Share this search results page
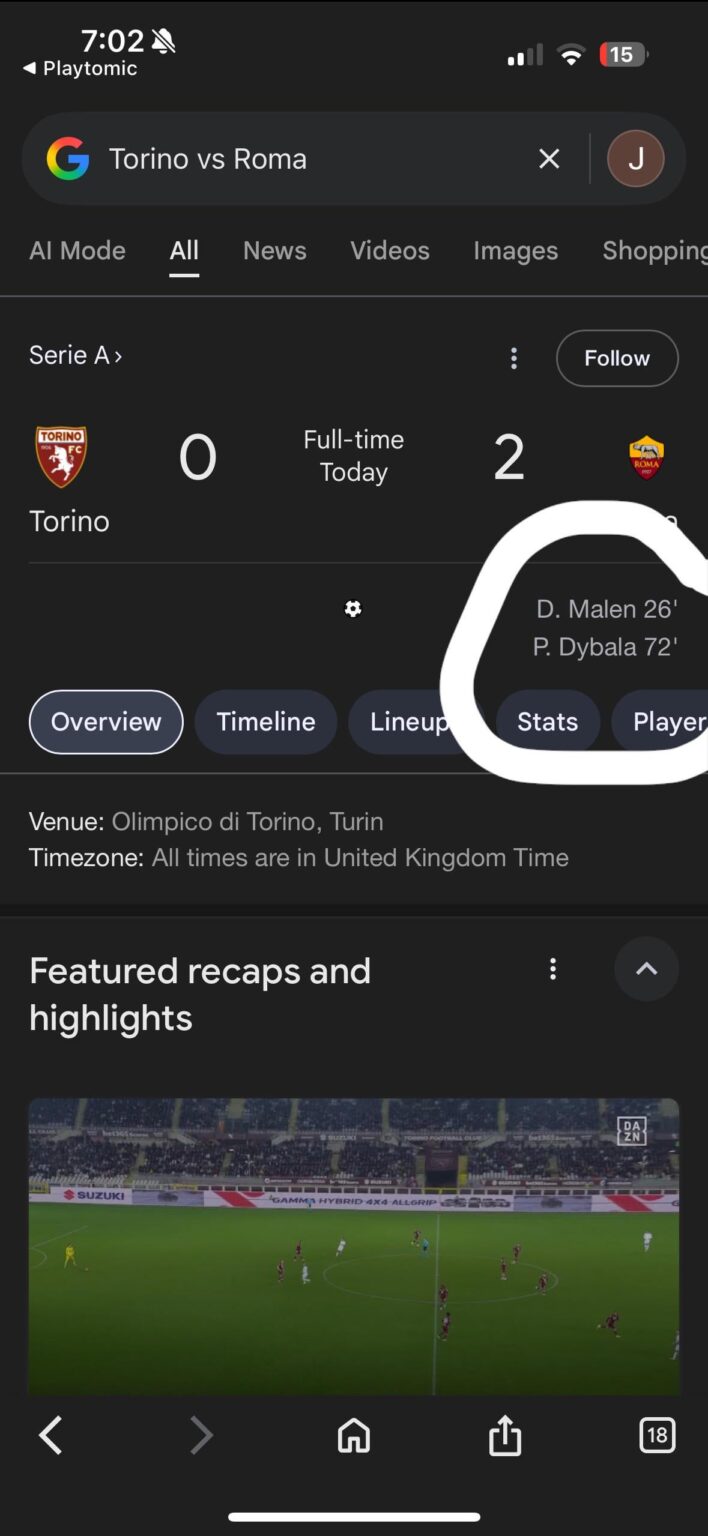 [x=505, y=1436]
